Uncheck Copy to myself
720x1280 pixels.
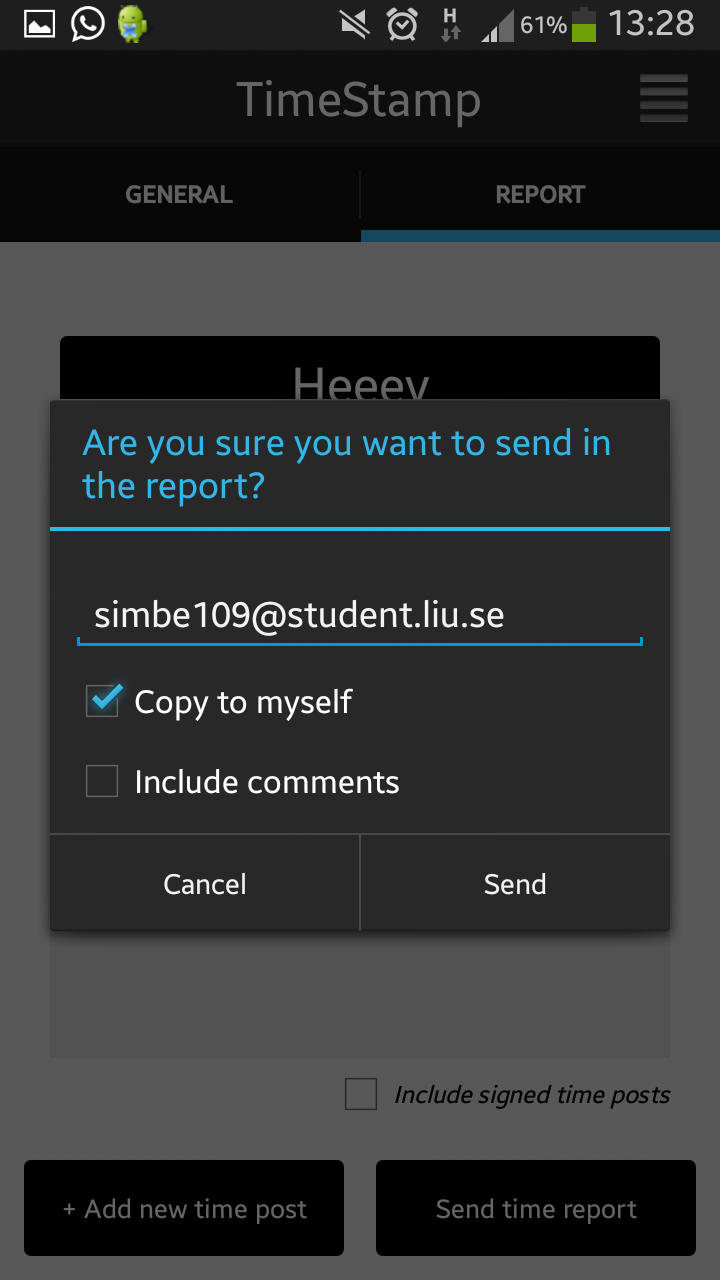click(103, 702)
